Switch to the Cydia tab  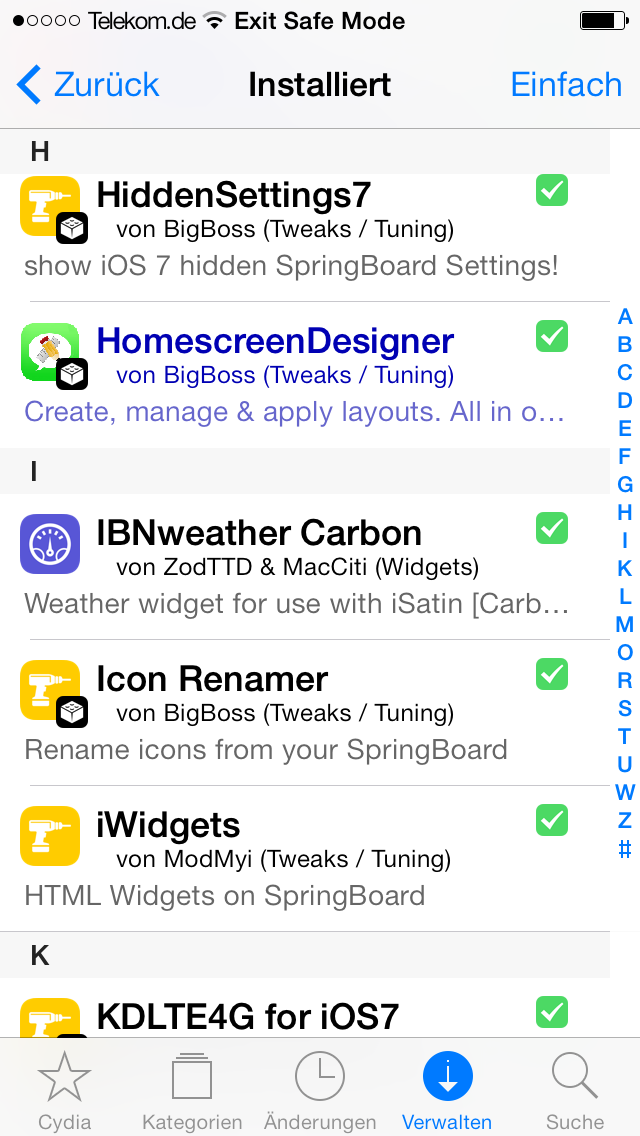(x=64, y=1090)
